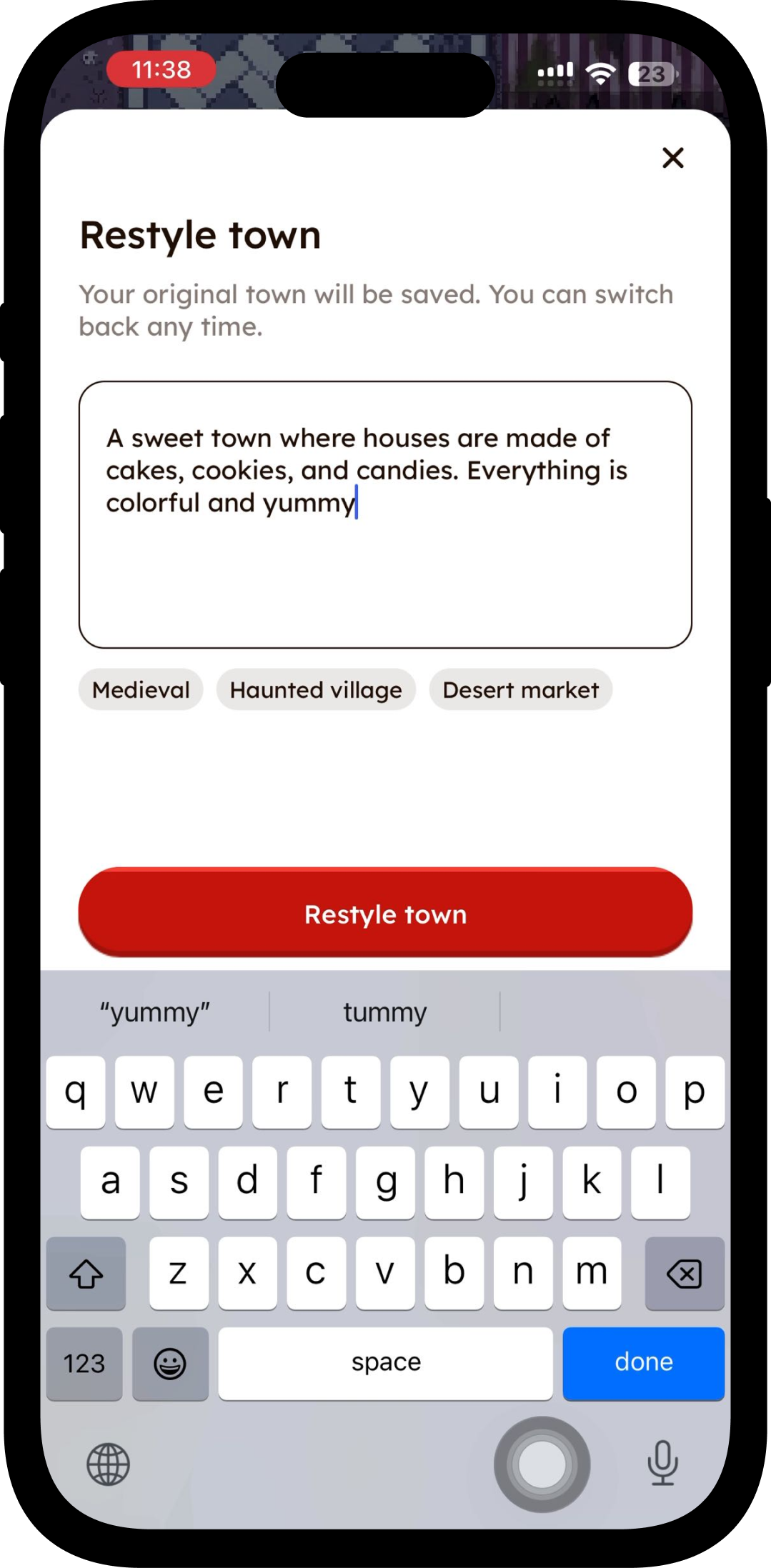This screenshot has width=771, height=1568.
Task: Tap the done key on the keyboard
Action: click(x=643, y=1363)
